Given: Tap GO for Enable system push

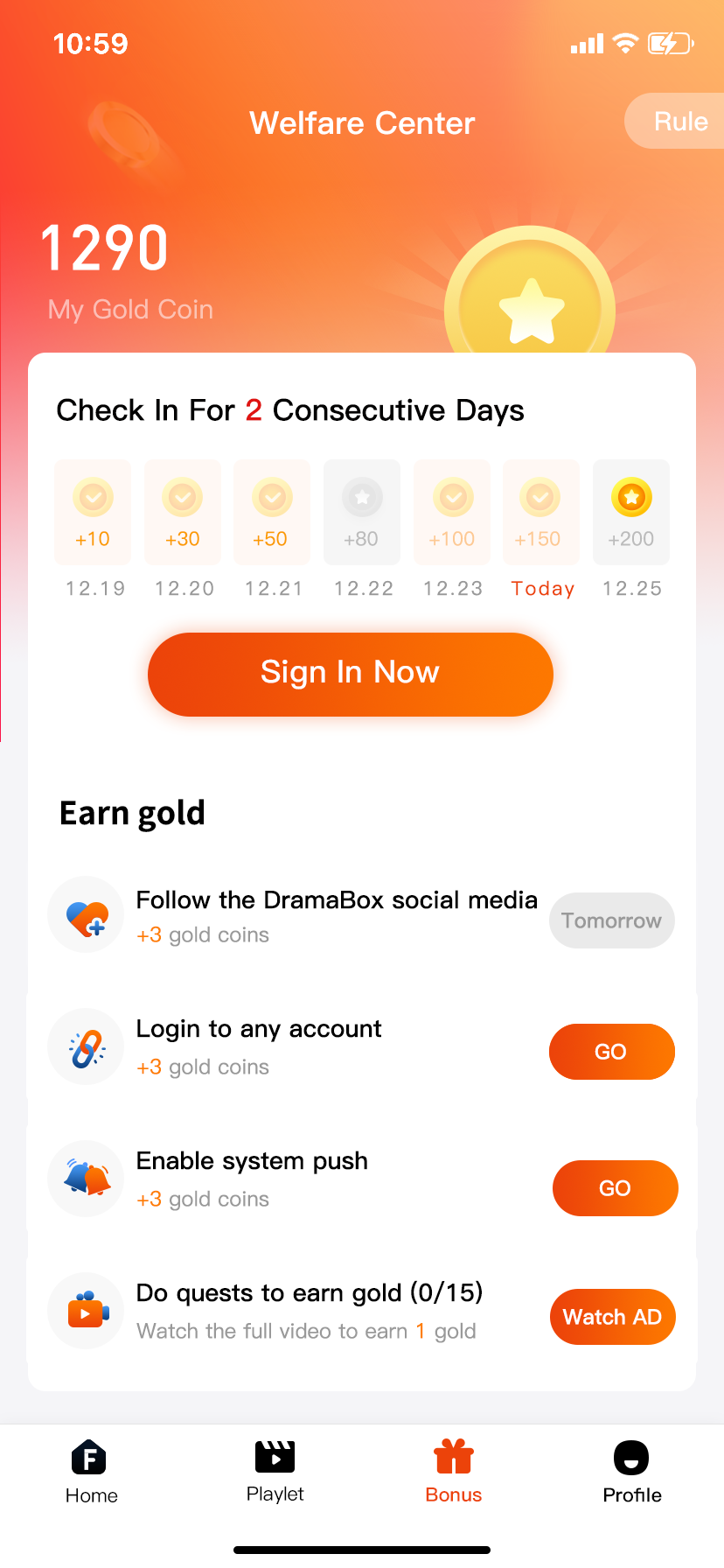Looking at the screenshot, I should pyautogui.click(x=615, y=1188).
